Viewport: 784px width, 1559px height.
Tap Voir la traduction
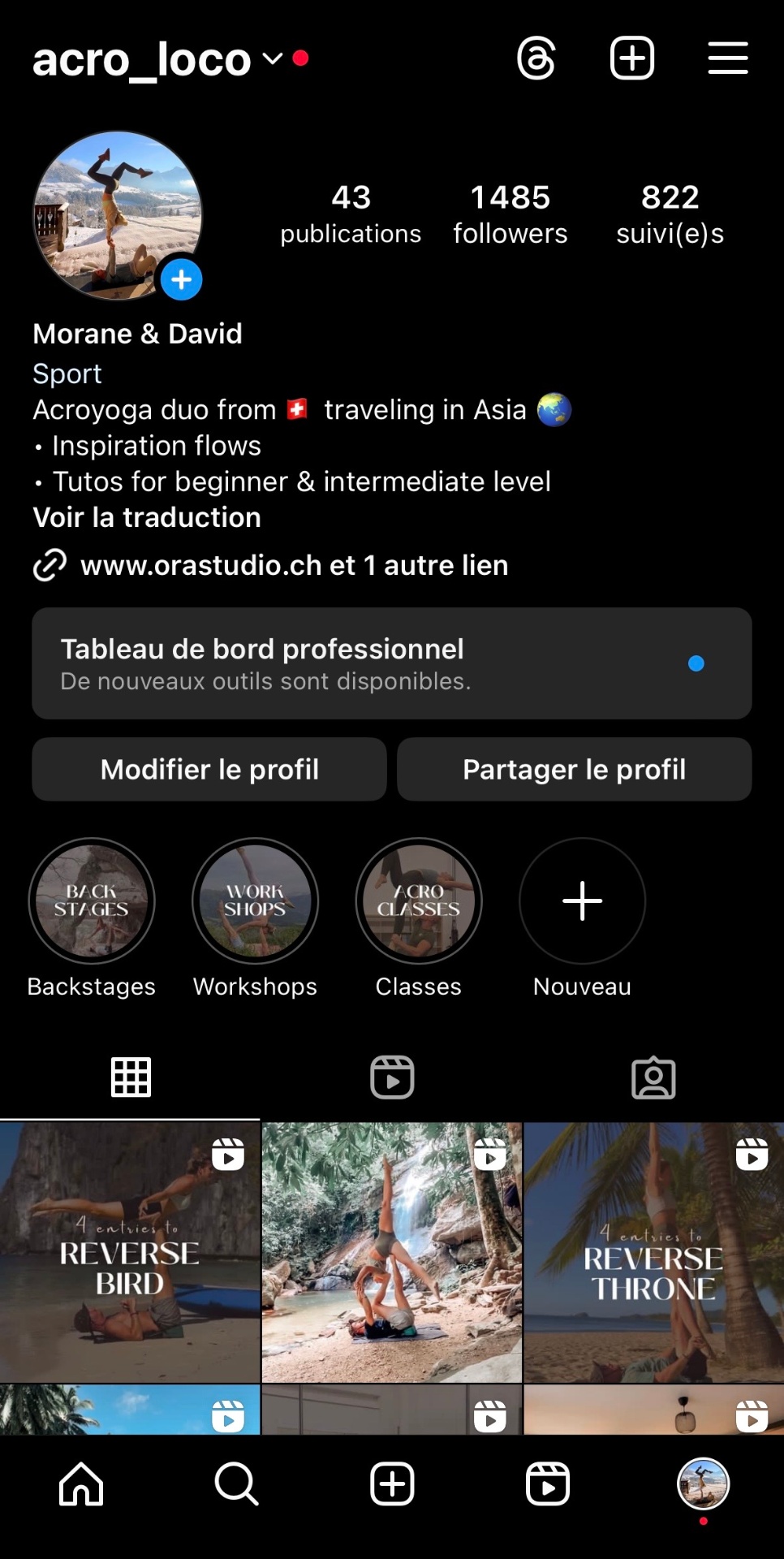click(x=147, y=517)
